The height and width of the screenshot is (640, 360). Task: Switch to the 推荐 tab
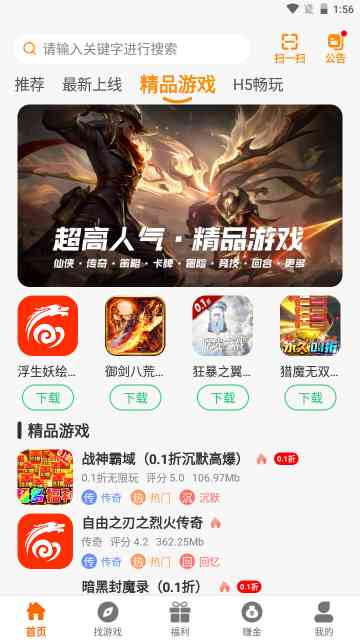pos(30,85)
